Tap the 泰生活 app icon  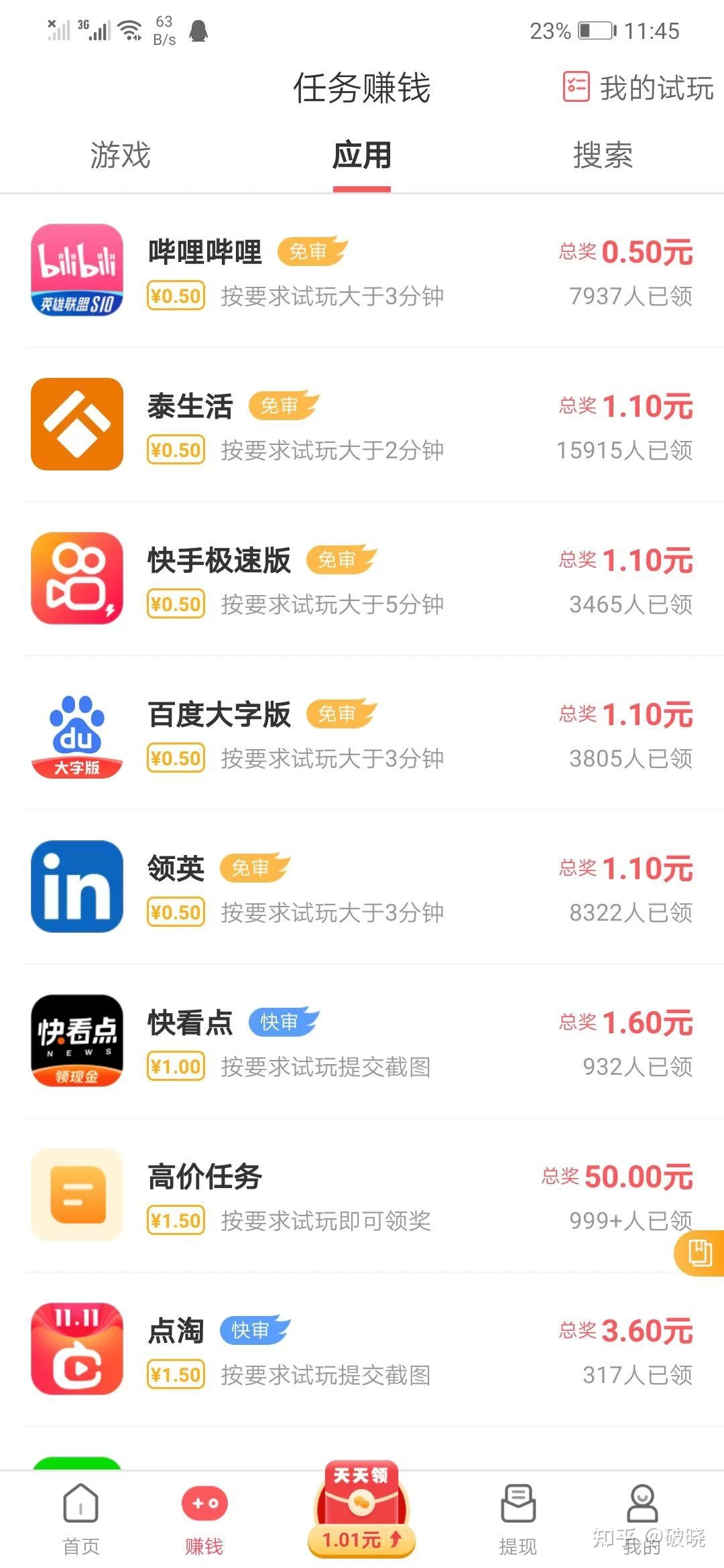(76, 424)
